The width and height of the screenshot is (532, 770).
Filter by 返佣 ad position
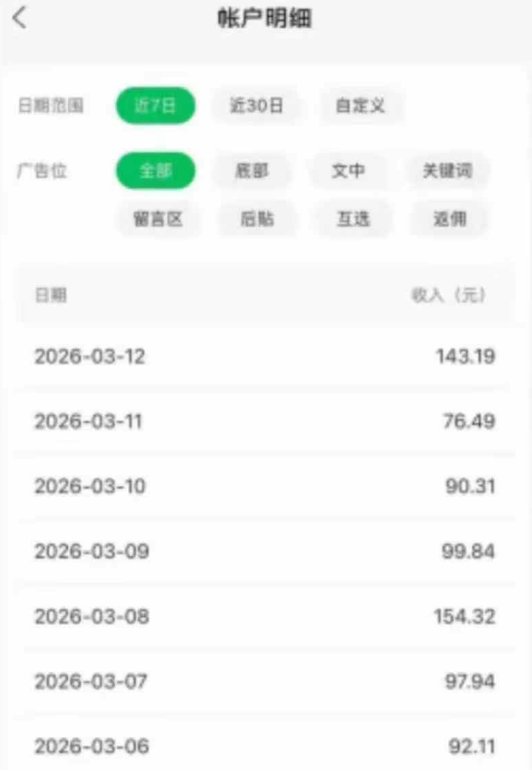pos(449,219)
